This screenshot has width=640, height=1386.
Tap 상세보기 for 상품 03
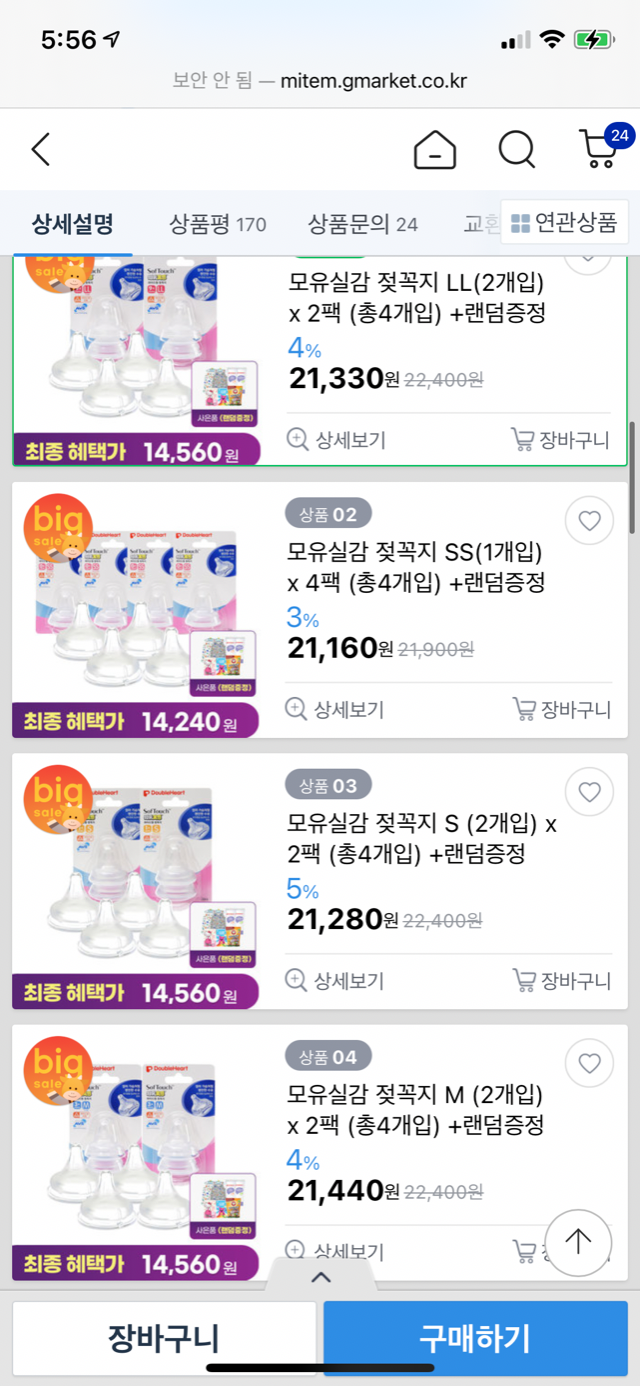(x=335, y=980)
